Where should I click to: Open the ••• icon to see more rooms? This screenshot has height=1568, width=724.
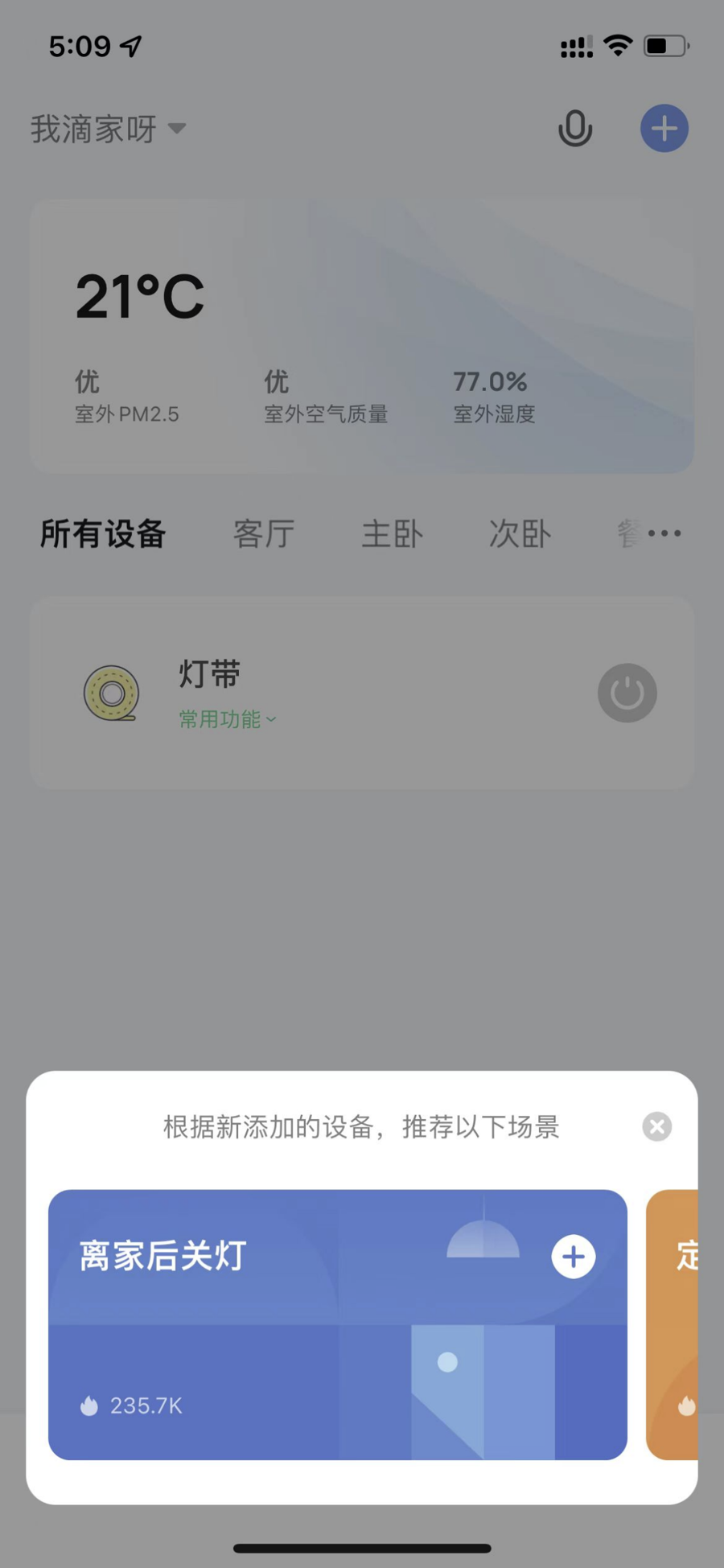pyautogui.click(x=664, y=533)
